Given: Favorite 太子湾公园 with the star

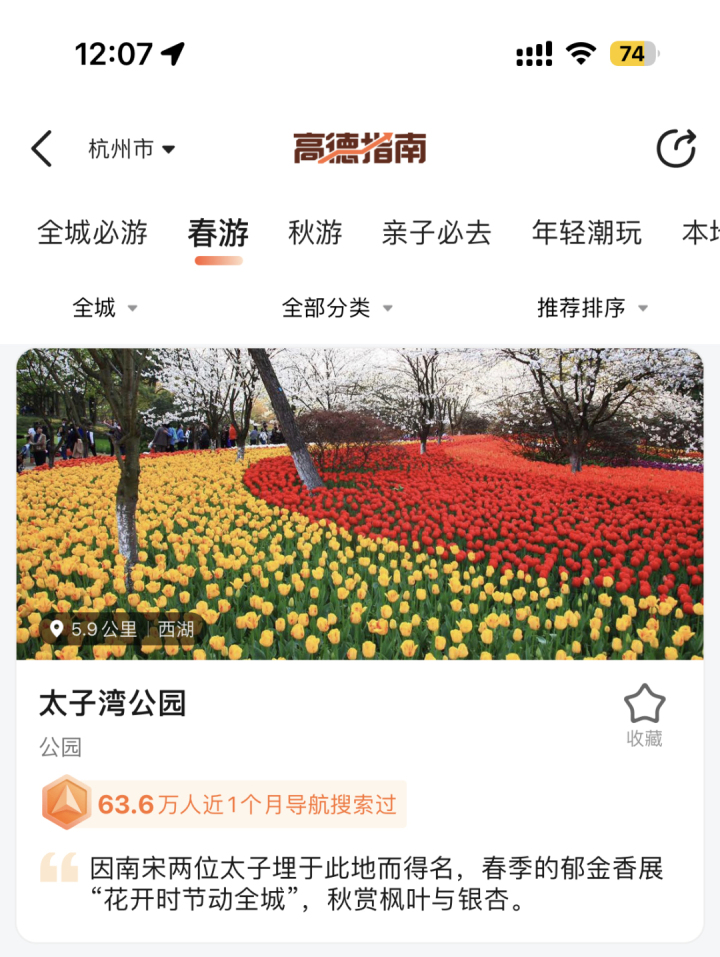Looking at the screenshot, I should tap(644, 714).
